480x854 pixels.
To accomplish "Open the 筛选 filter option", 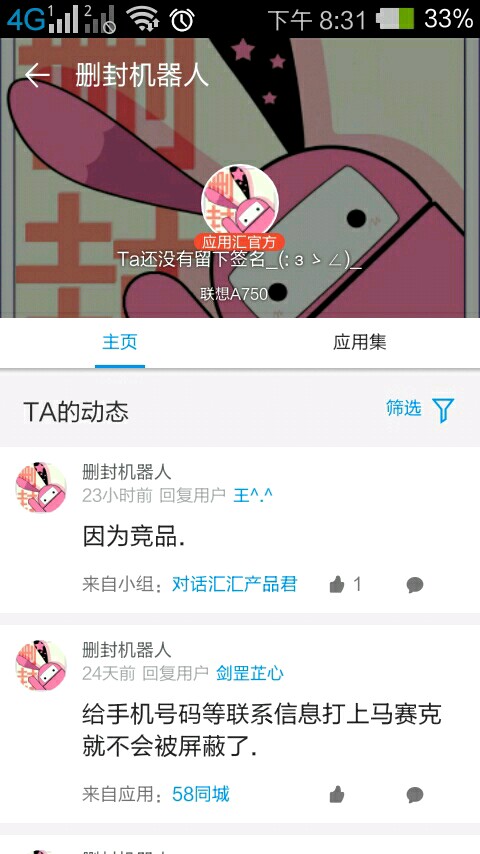I will coord(420,408).
